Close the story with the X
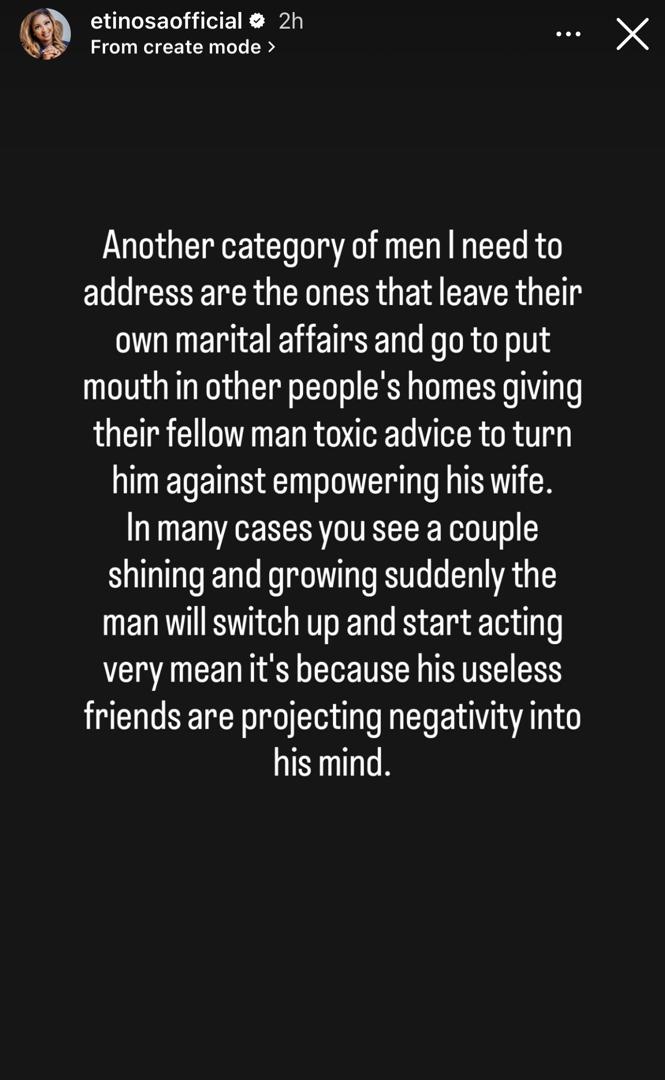The height and width of the screenshot is (1080, 665). coord(632,34)
